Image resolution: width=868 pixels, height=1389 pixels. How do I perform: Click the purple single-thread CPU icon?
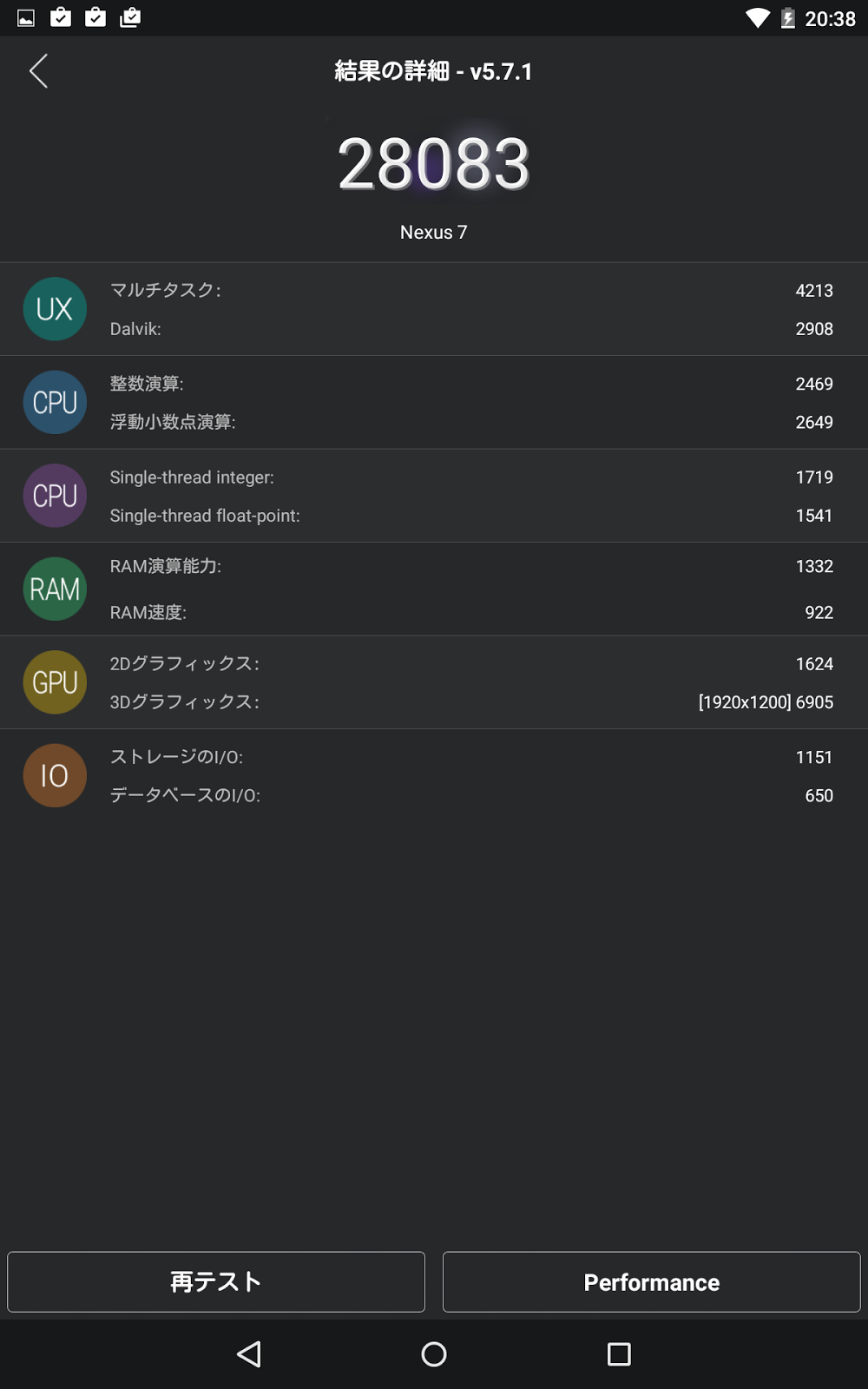point(54,495)
